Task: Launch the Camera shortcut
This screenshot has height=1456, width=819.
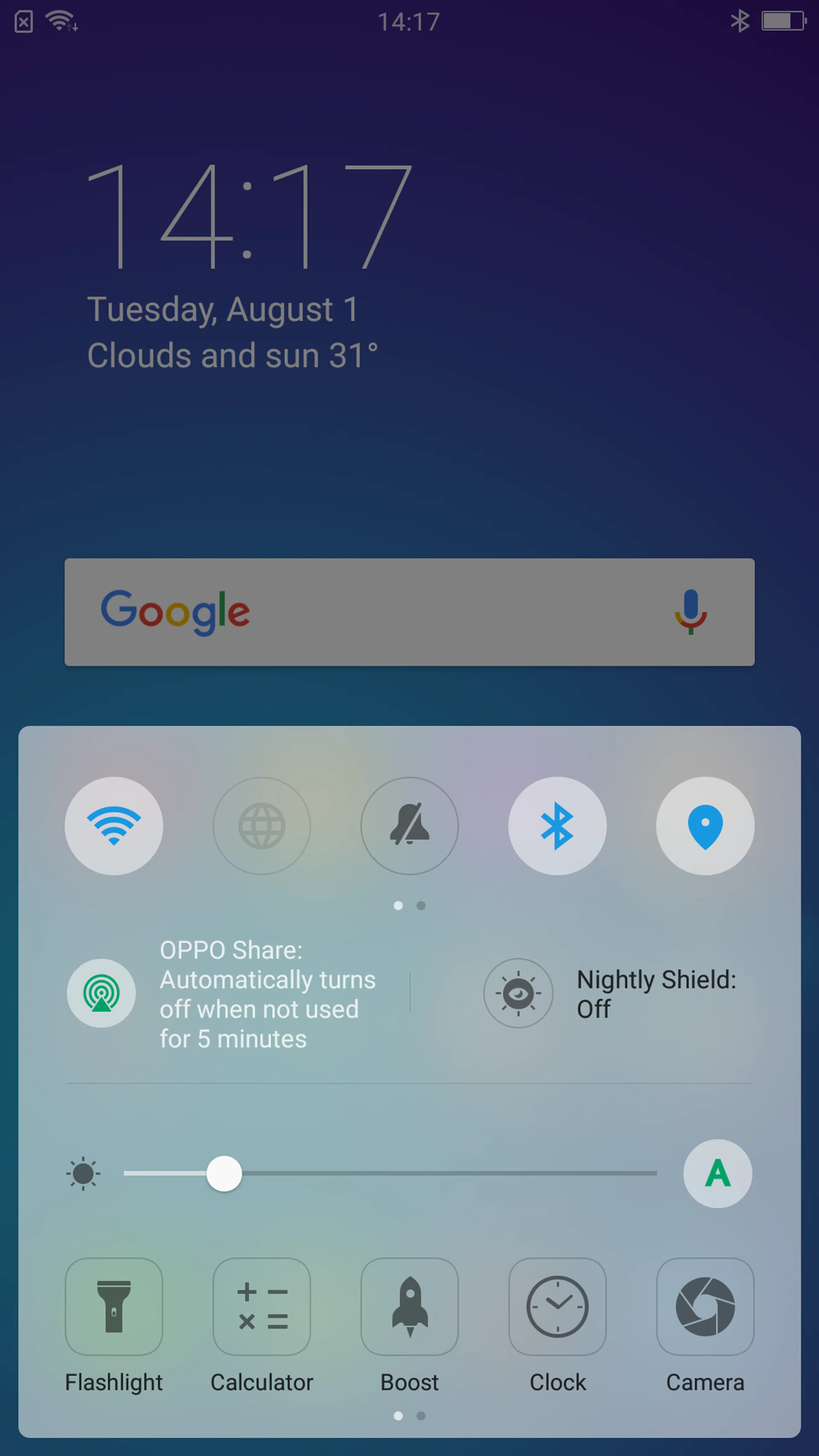Action: point(705,1307)
